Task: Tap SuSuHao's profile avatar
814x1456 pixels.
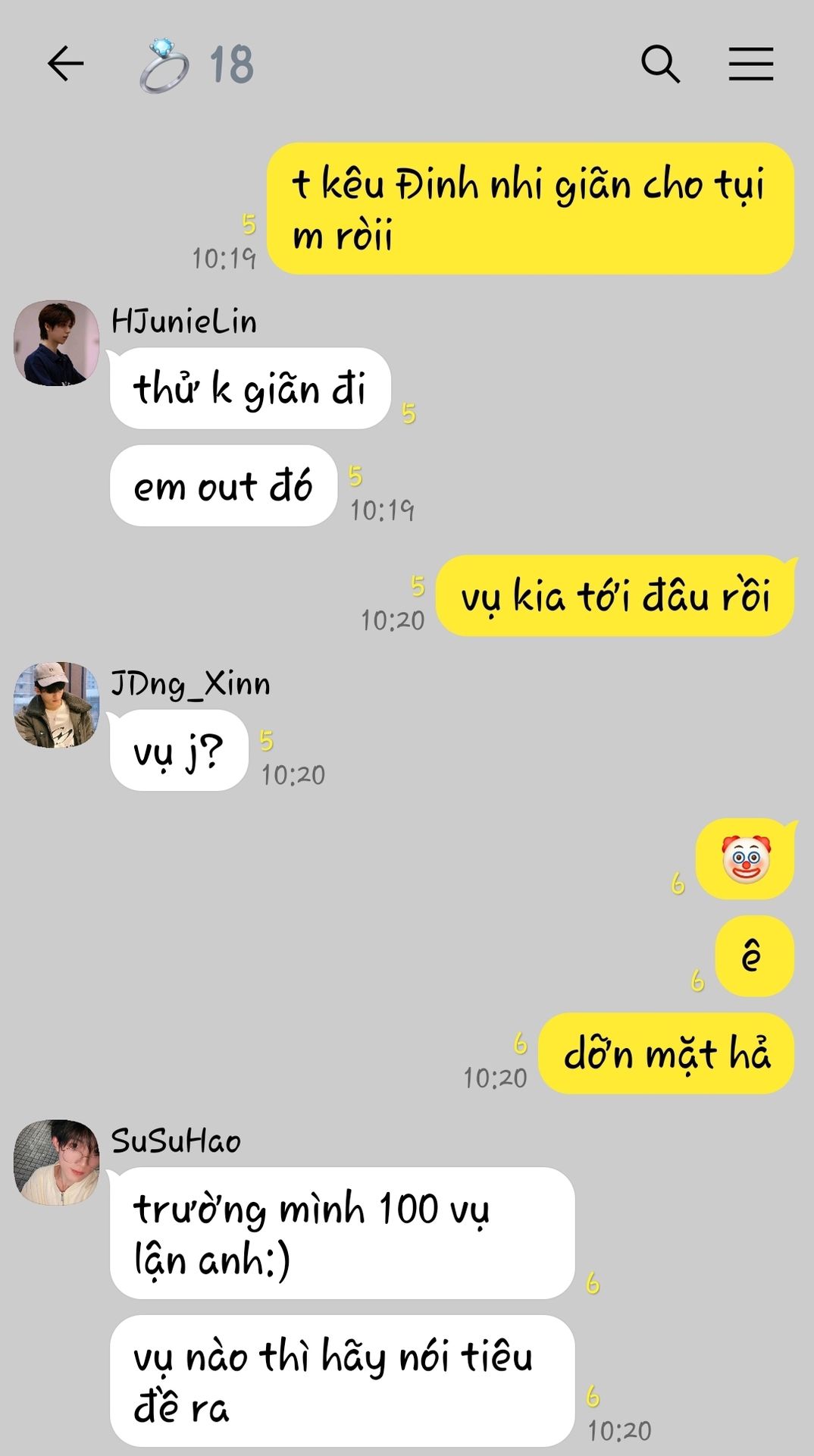Action: click(57, 1163)
